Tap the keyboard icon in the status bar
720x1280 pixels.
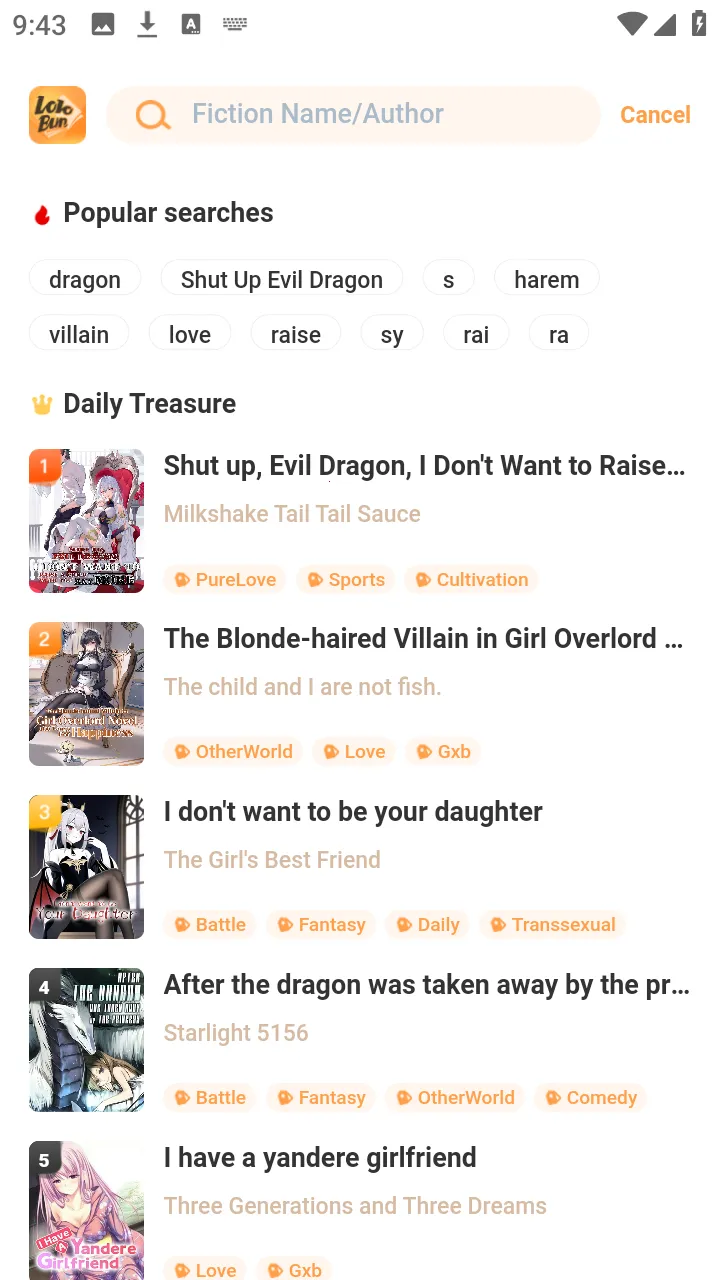[234, 24]
